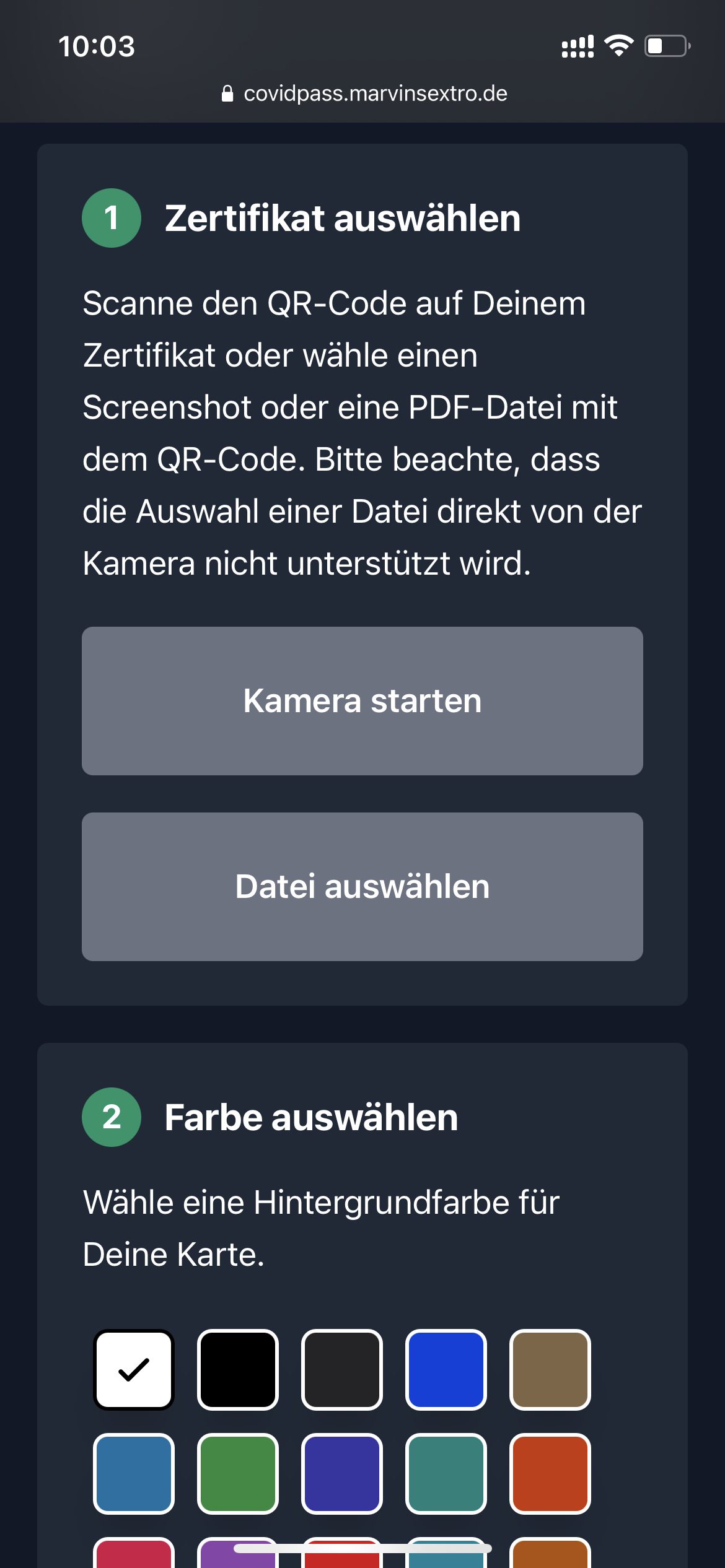Pick the steel blue color swatch
Screen dimensions: 725x1568
[x=134, y=1474]
